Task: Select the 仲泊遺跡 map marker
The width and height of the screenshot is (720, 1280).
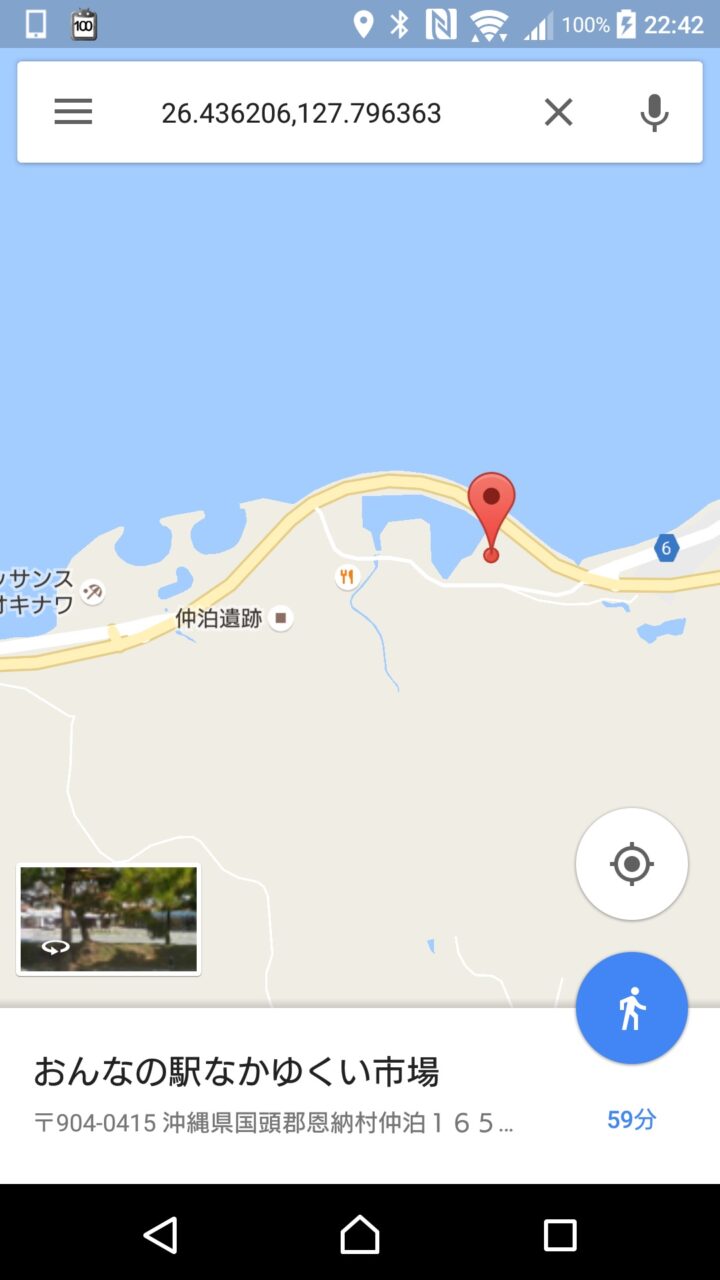Action: pyautogui.click(x=281, y=618)
